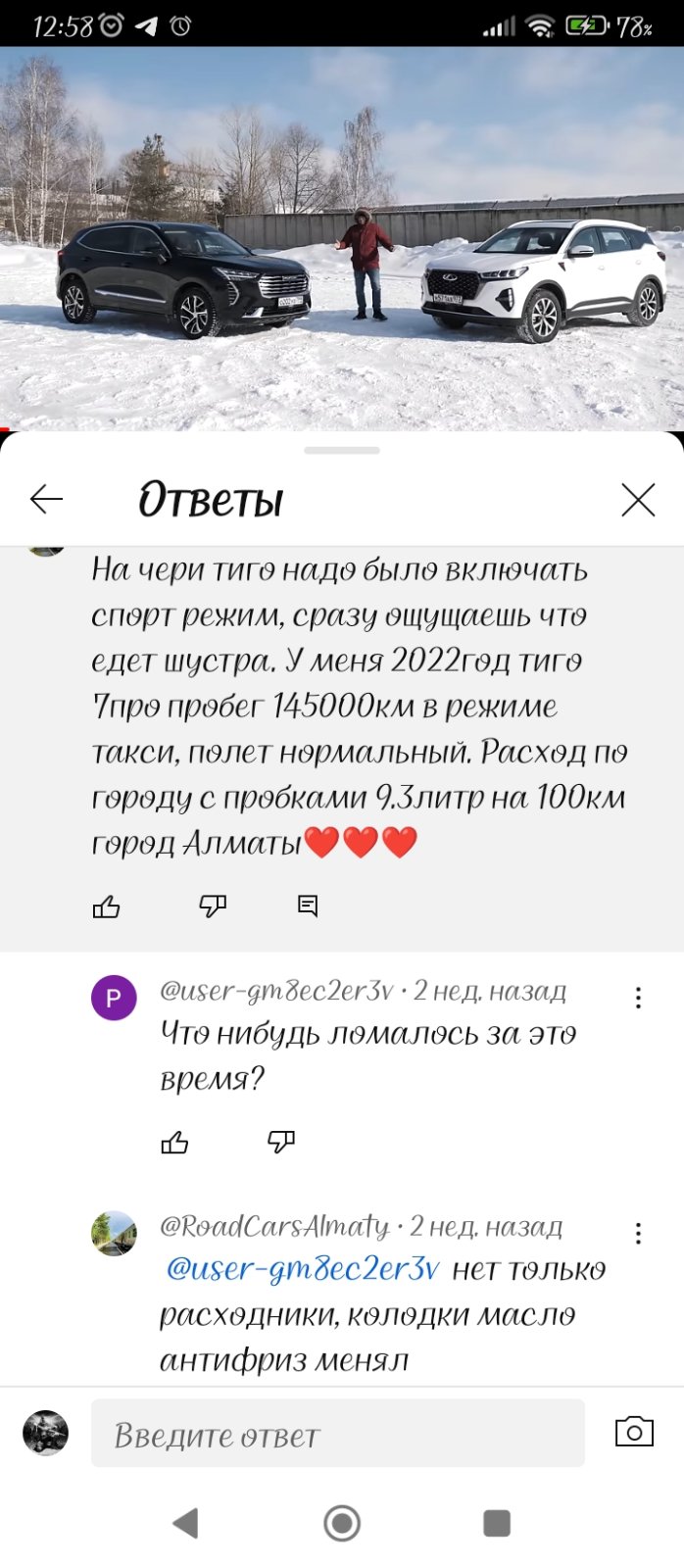Image resolution: width=684 pixels, height=1568 pixels.
Task: Go back from the Ответы panel
Action: [46, 500]
